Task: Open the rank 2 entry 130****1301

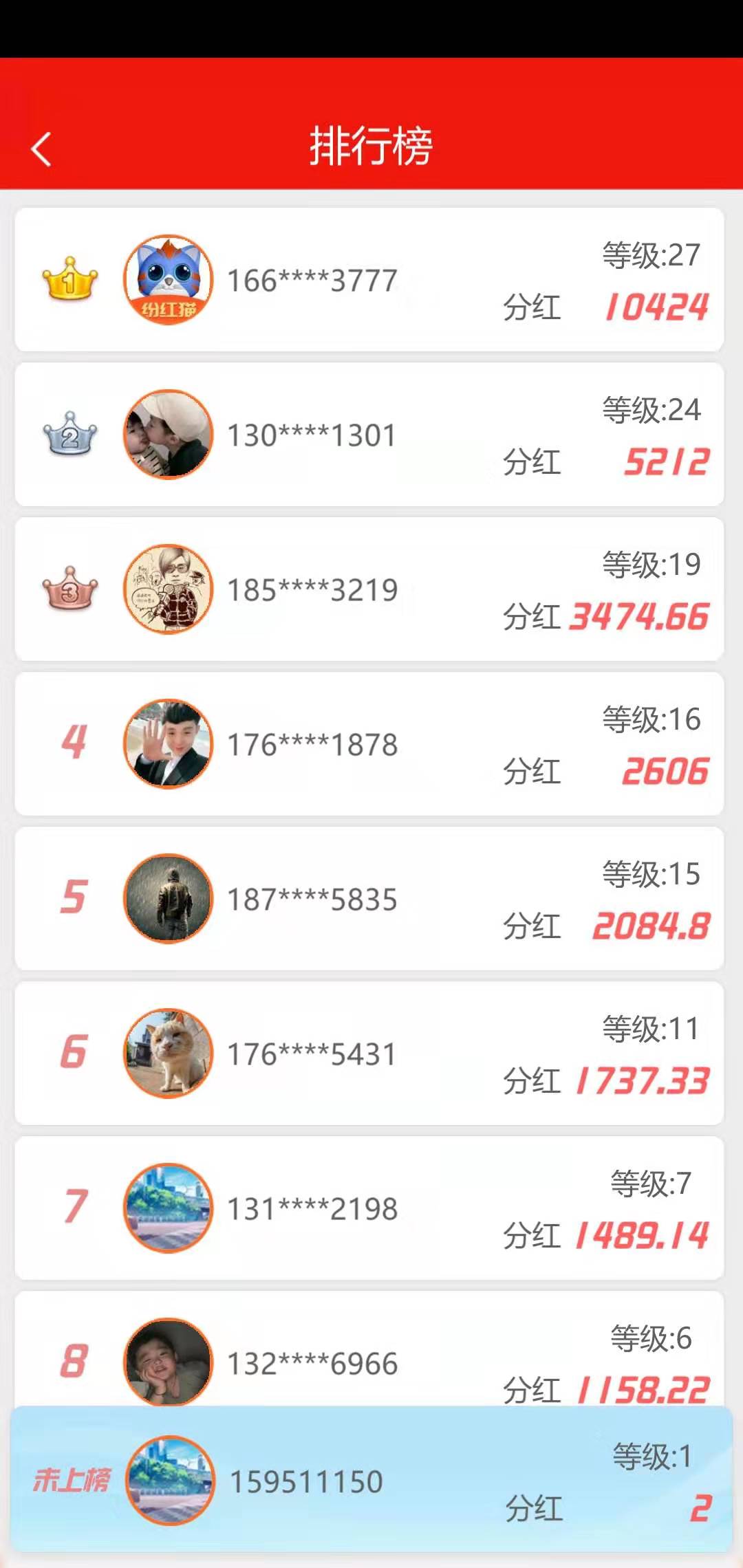Action: tap(369, 435)
